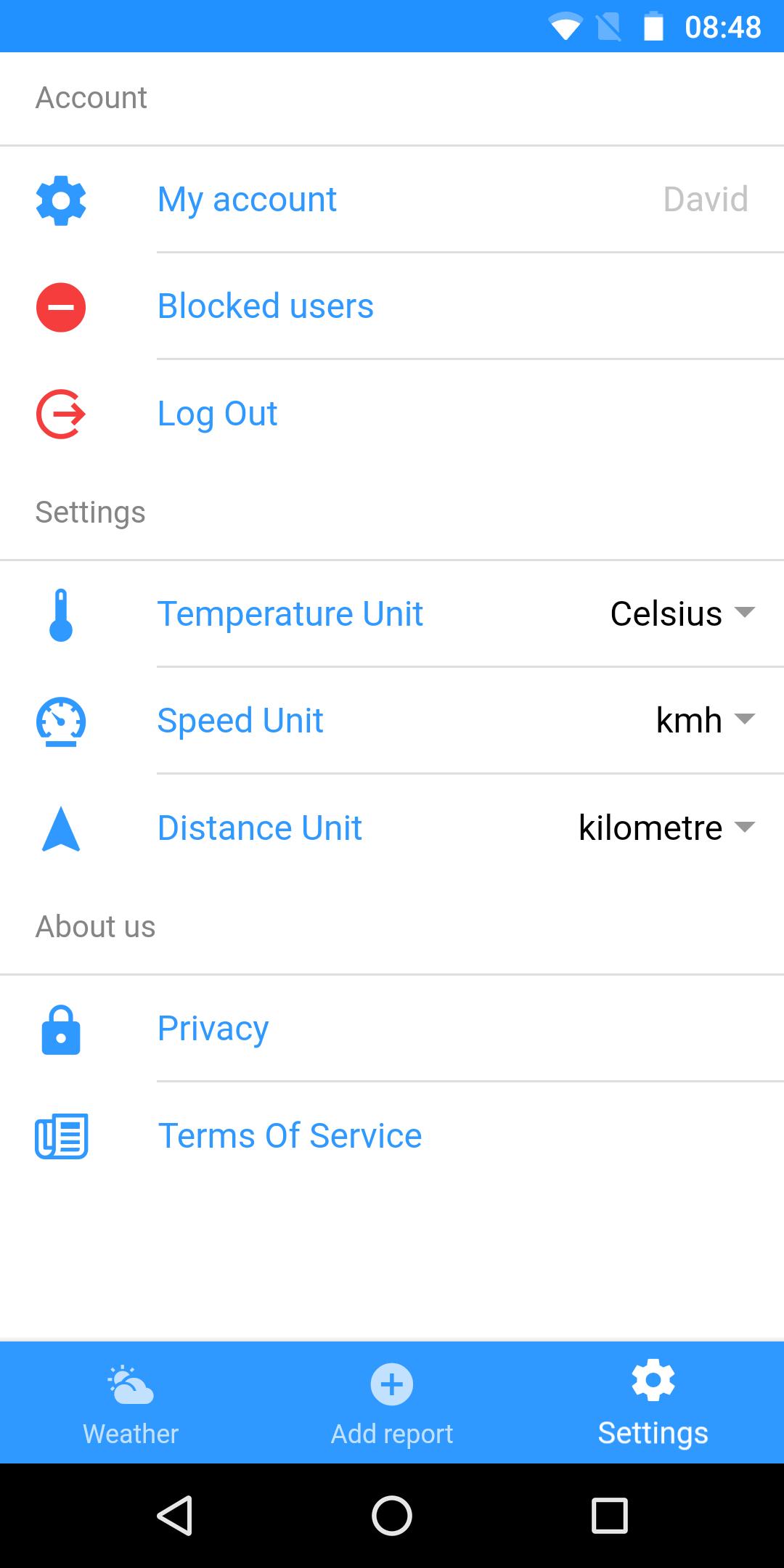Click the Weather cloud icon in bottom bar
Viewport: 784px width, 1568px height.
point(129,1381)
